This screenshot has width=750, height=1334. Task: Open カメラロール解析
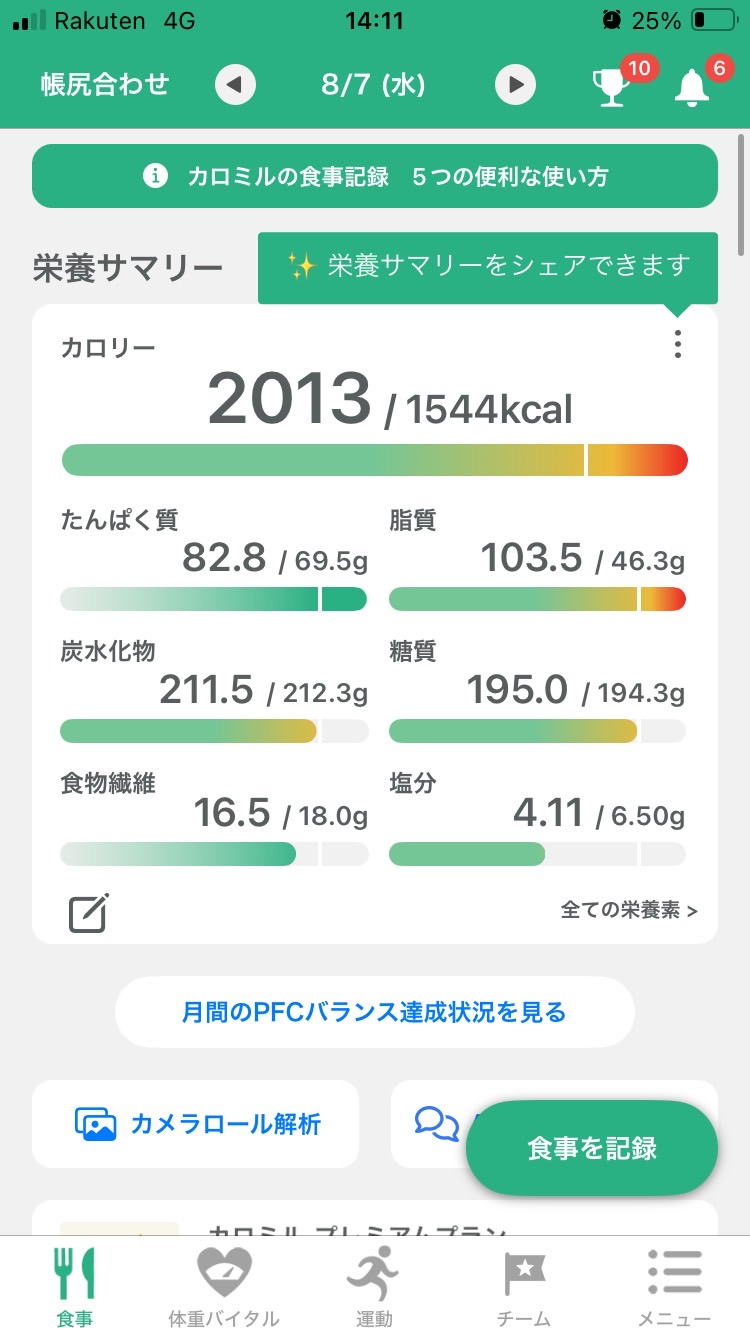[x=196, y=1124]
